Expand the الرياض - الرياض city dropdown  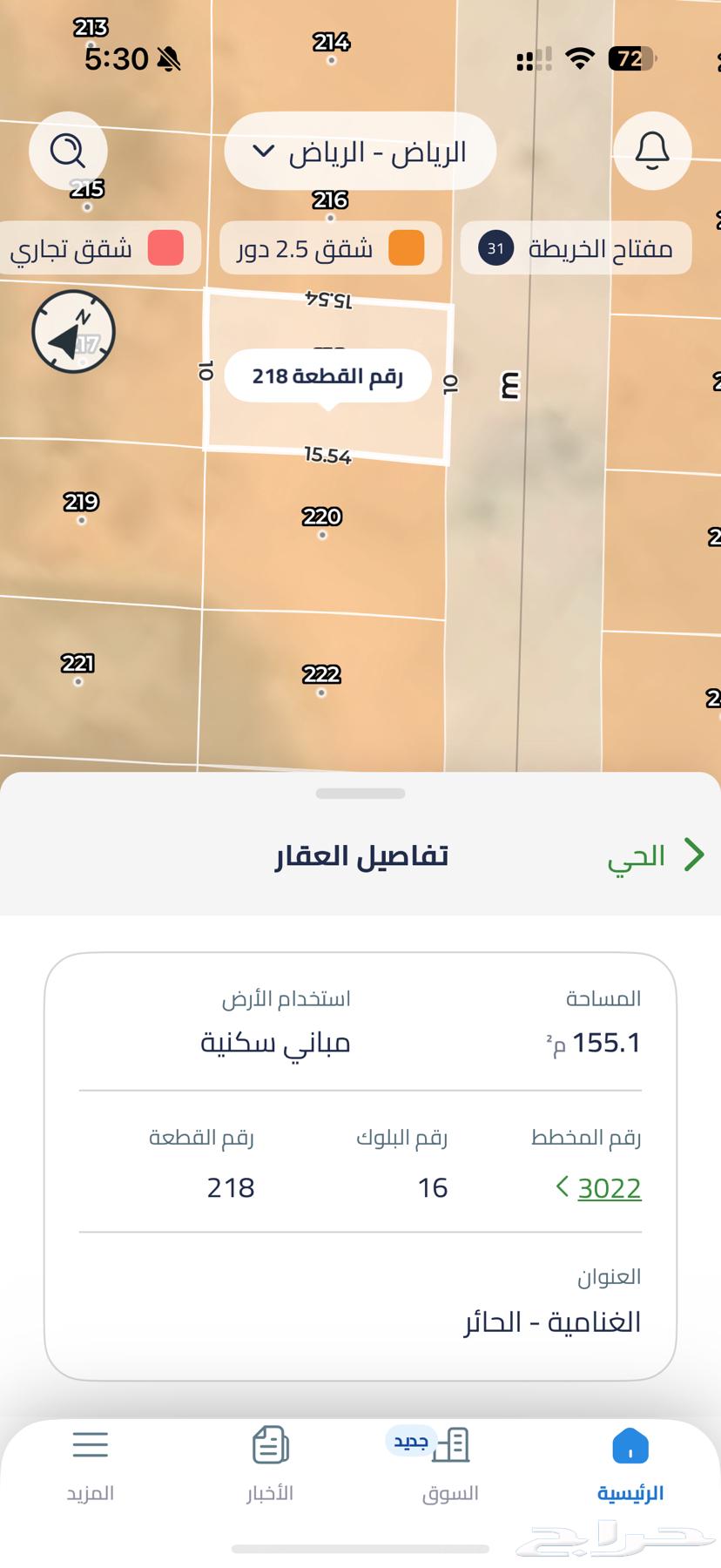360,152
